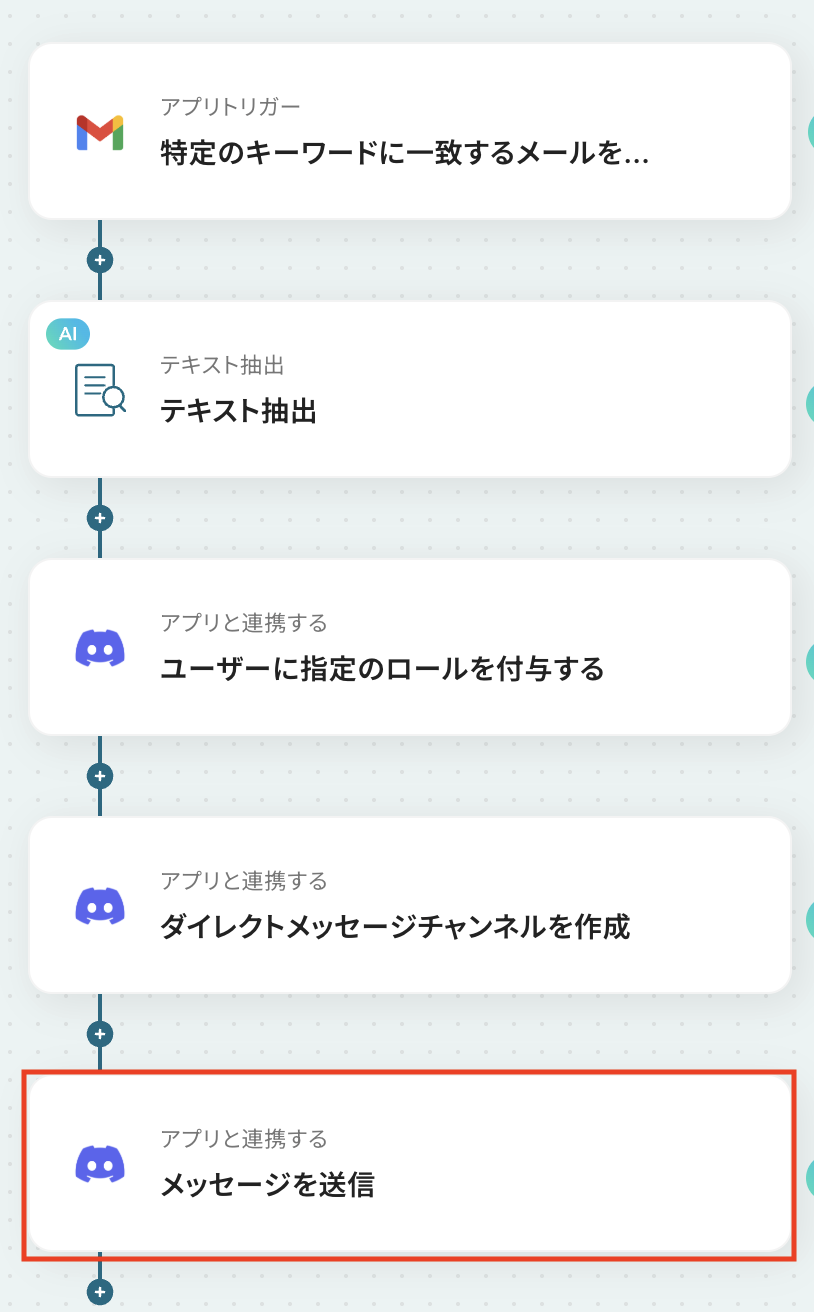Add a step below the role-granting step

point(99,776)
